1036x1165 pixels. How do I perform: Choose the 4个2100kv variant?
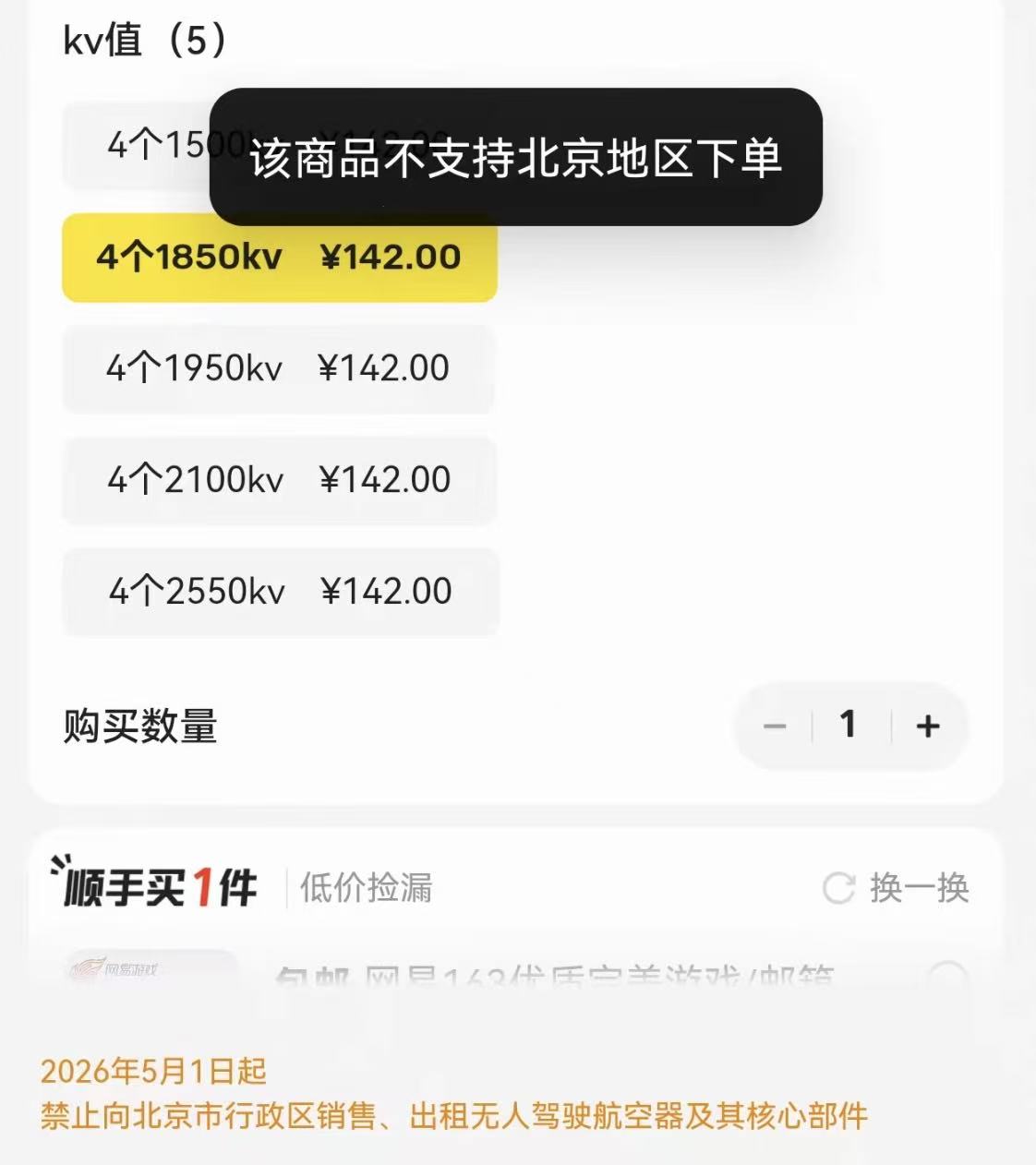(279, 480)
